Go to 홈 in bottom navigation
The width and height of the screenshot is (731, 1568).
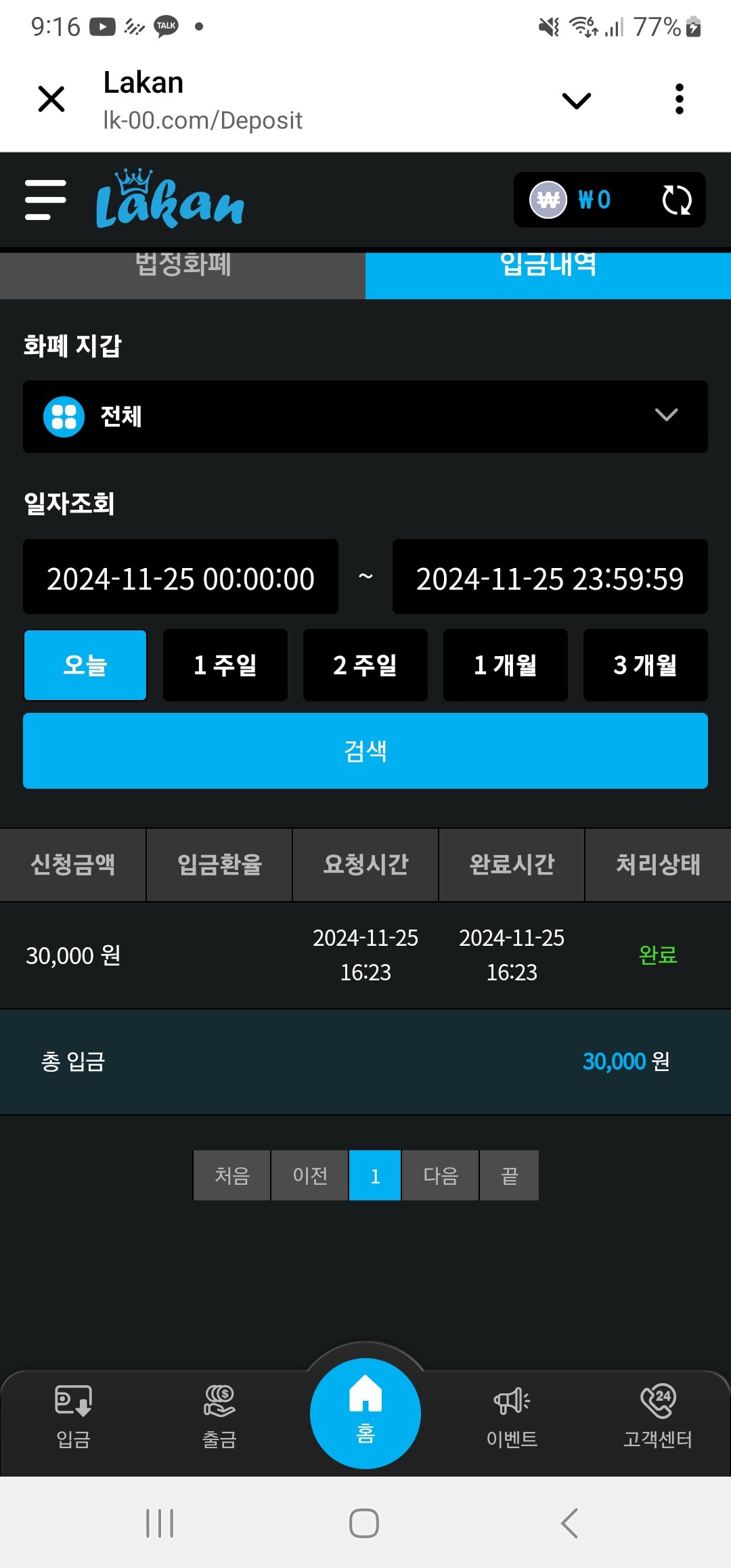[365, 1413]
